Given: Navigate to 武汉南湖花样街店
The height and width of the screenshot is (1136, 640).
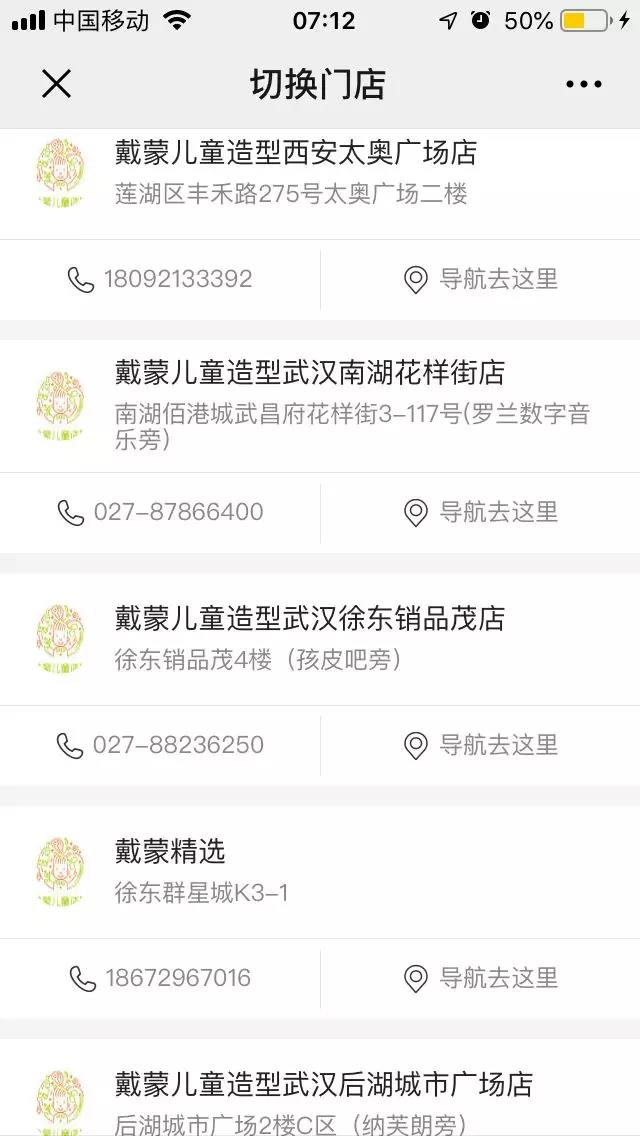Looking at the screenshot, I should coord(481,513).
